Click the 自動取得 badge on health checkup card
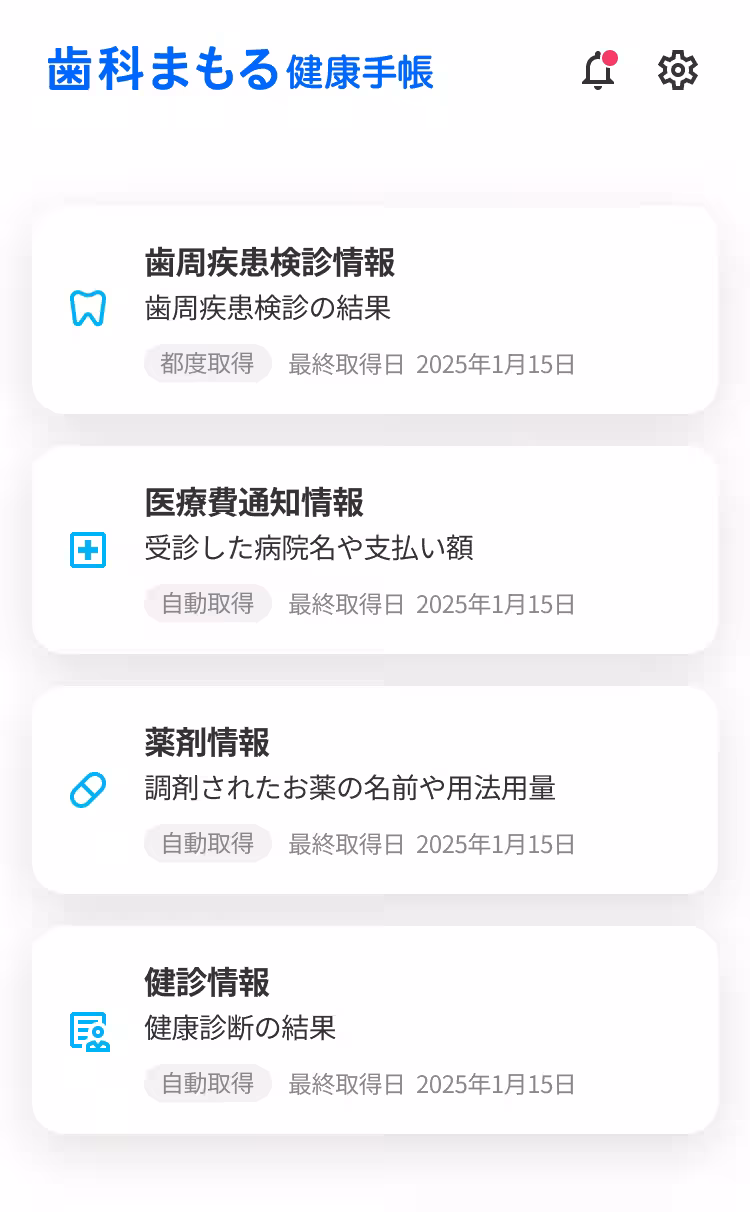This screenshot has width=750, height=1212. pos(207,1084)
